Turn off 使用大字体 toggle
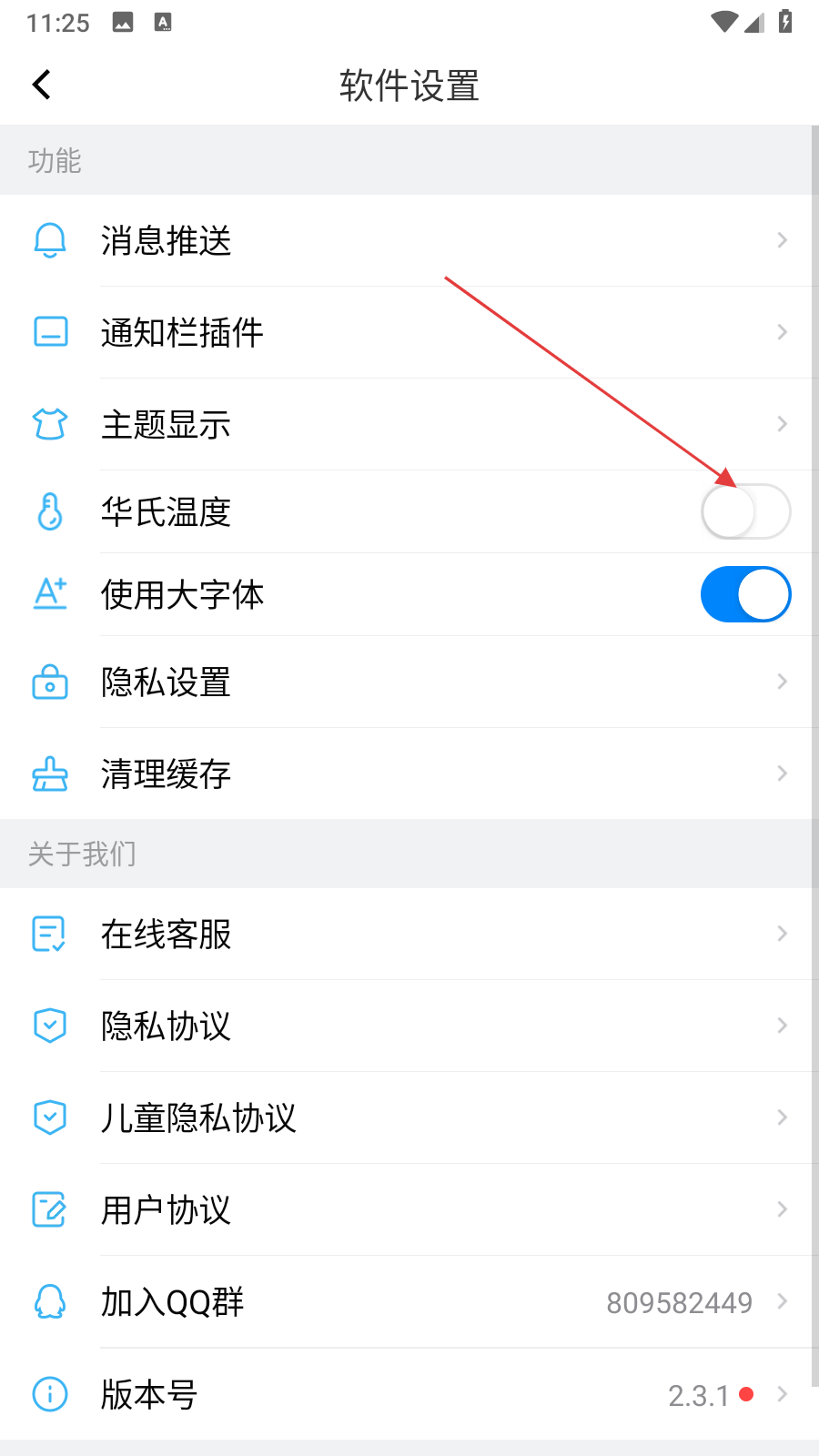Screen dimensions: 819x1456 [745, 594]
